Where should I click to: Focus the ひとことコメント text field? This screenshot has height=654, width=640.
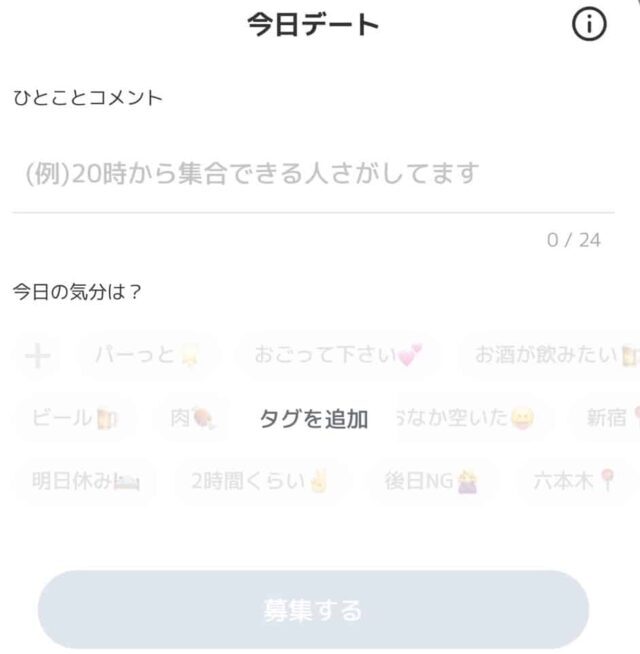click(x=312, y=174)
